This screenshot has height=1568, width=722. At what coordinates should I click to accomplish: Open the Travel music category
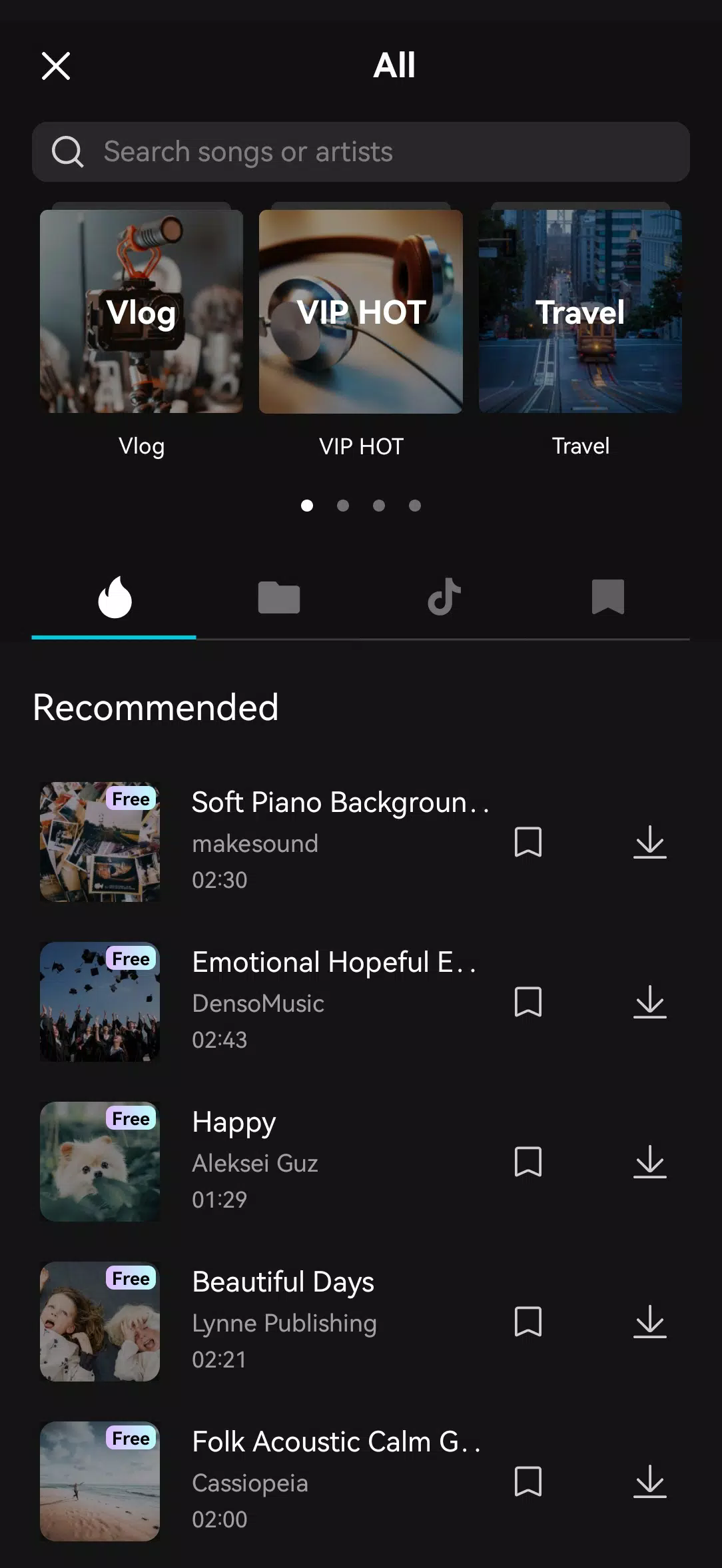580,312
